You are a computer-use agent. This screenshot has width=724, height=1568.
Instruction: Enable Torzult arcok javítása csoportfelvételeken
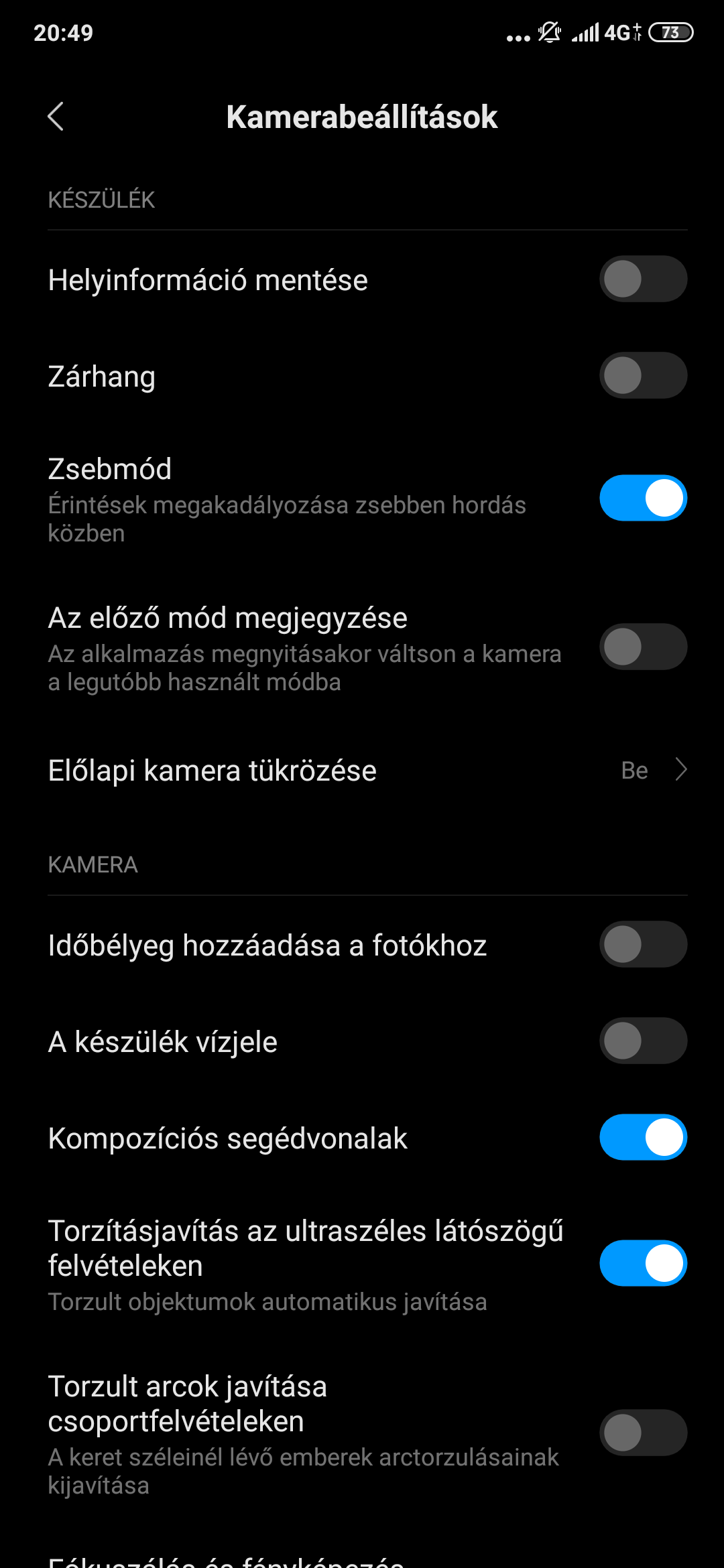tap(643, 1433)
